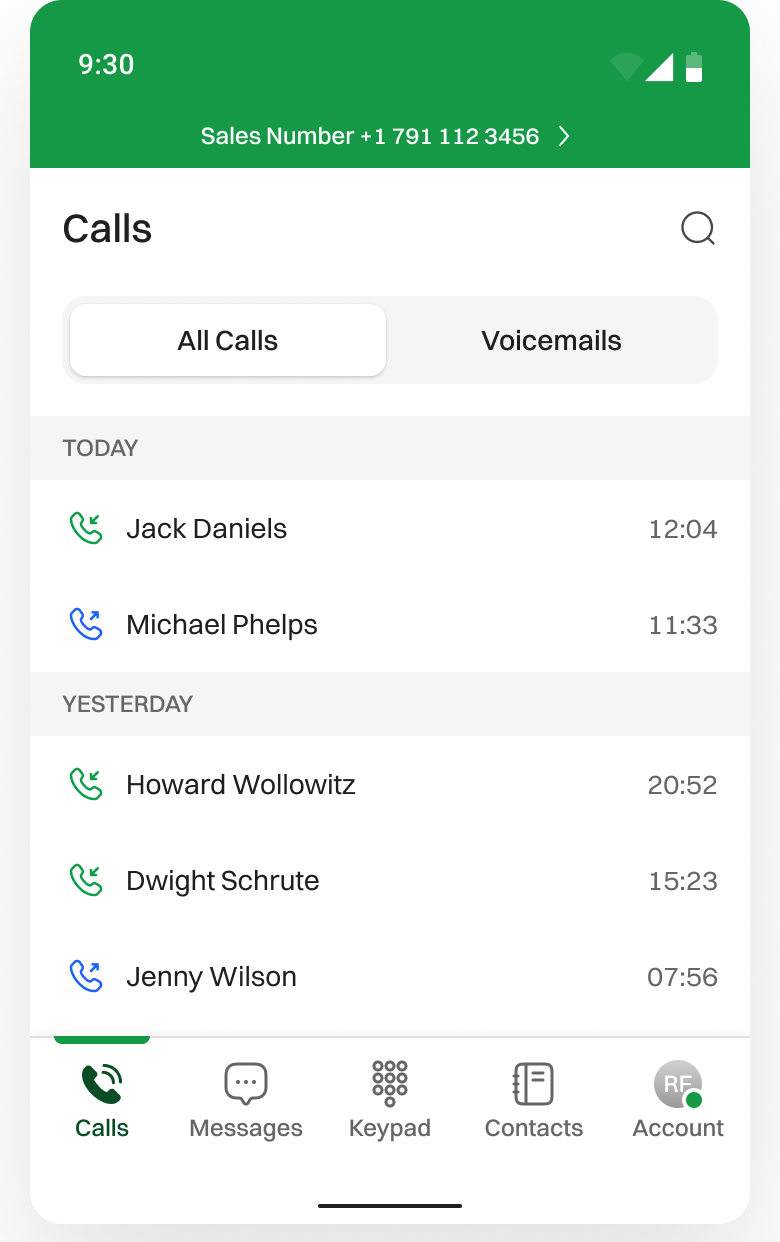The height and width of the screenshot is (1242, 780).
Task: Go to the Messages tab
Action: pyautogui.click(x=246, y=1101)
